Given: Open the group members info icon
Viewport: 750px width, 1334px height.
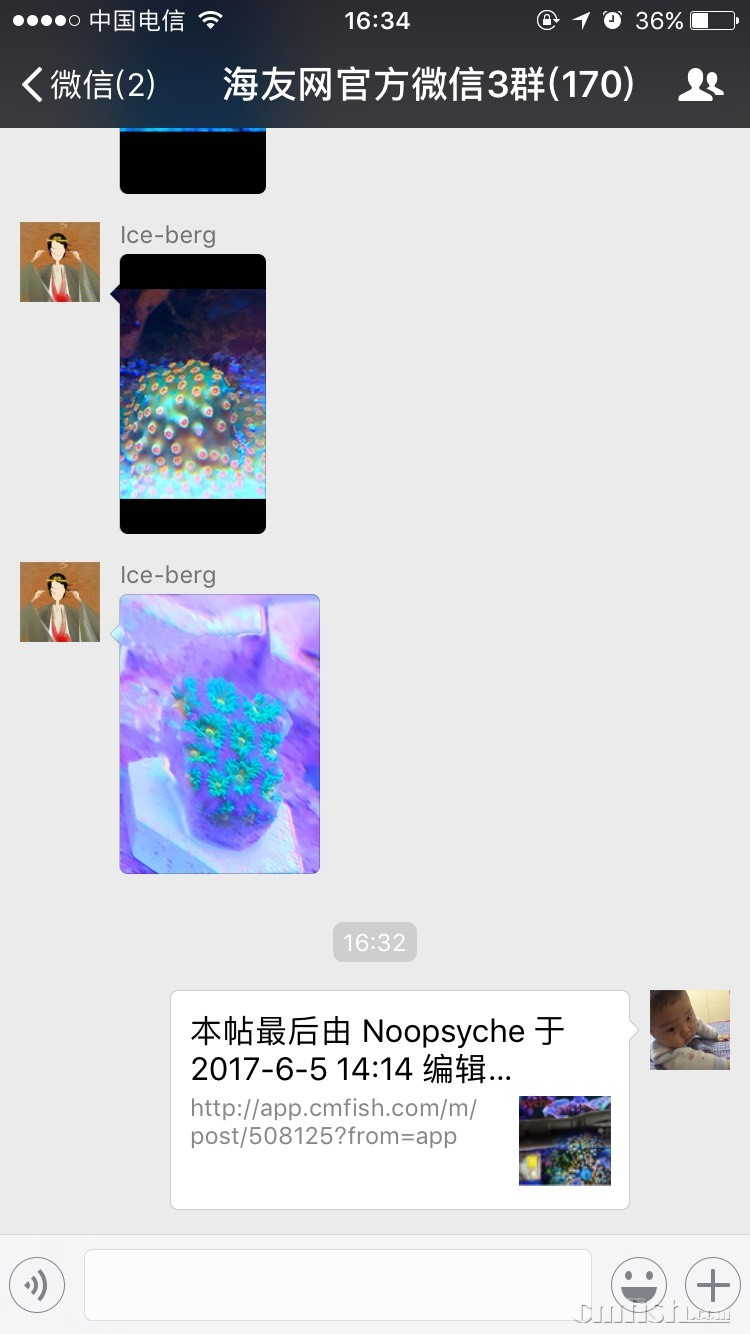Looking at the screenshot, I should click(700, 85).
